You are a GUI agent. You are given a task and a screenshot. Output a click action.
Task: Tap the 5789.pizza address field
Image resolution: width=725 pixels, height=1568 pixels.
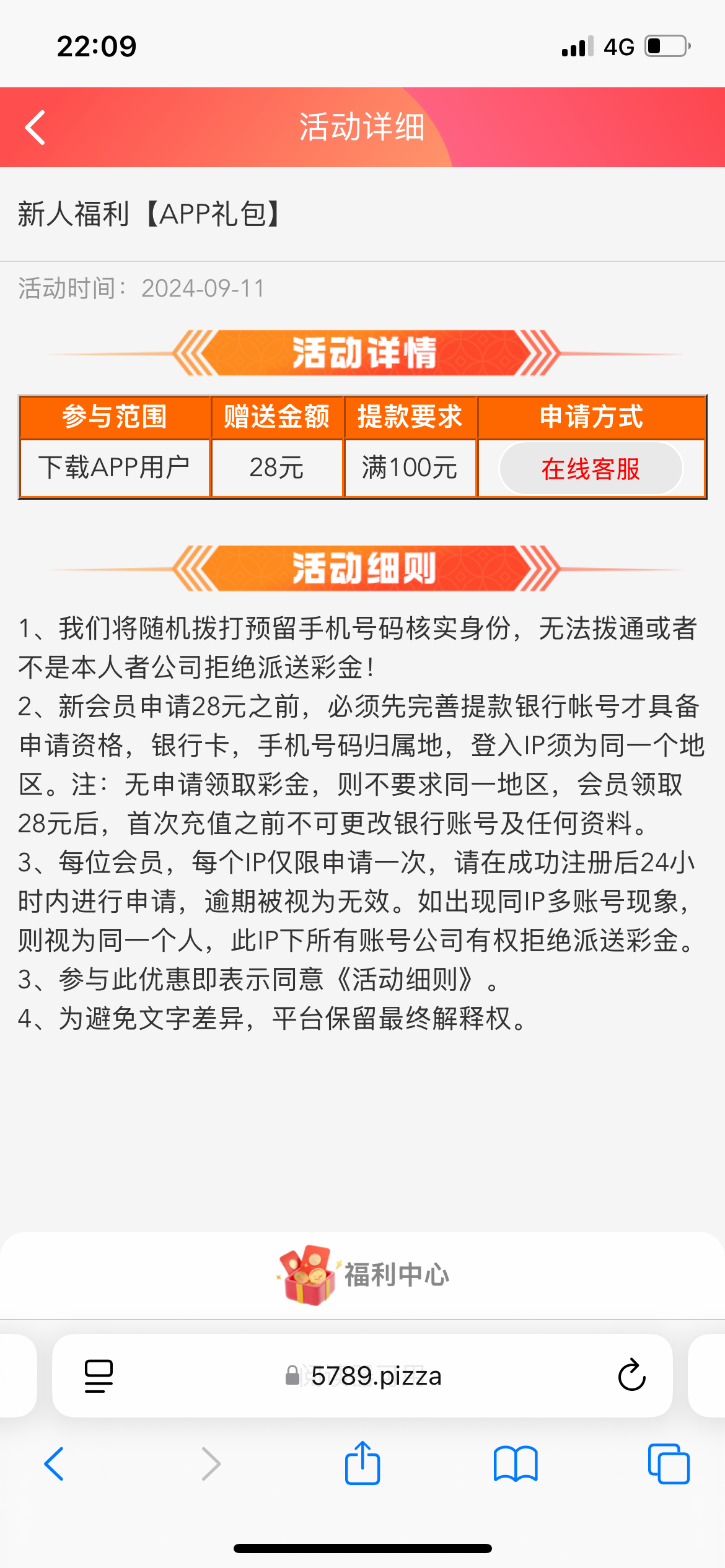pyautogui.click(x=363, y=1376)
